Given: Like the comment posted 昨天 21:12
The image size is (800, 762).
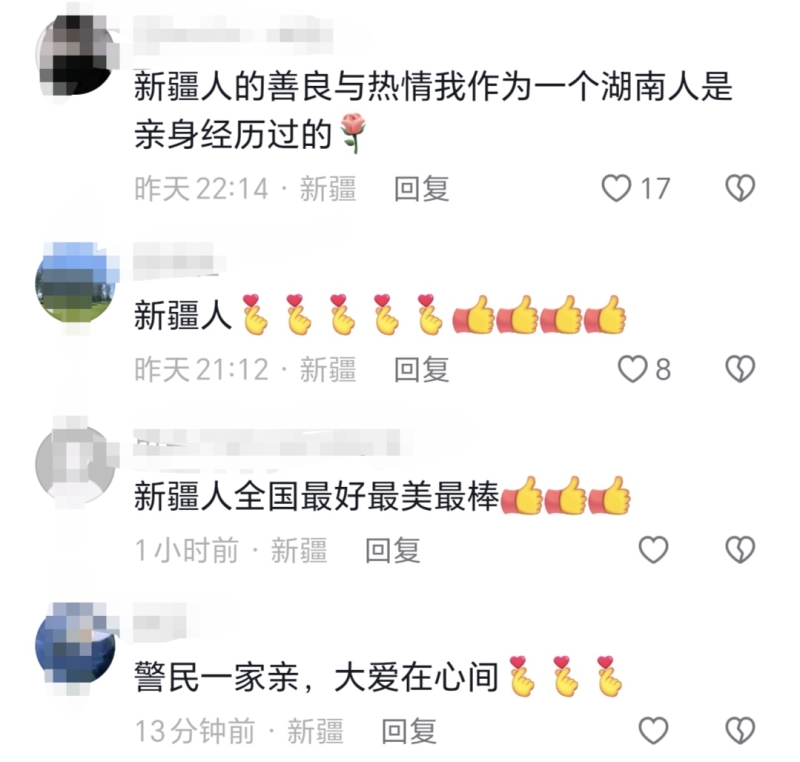Looking at the screenshot, I should click(x=633, y=369).
